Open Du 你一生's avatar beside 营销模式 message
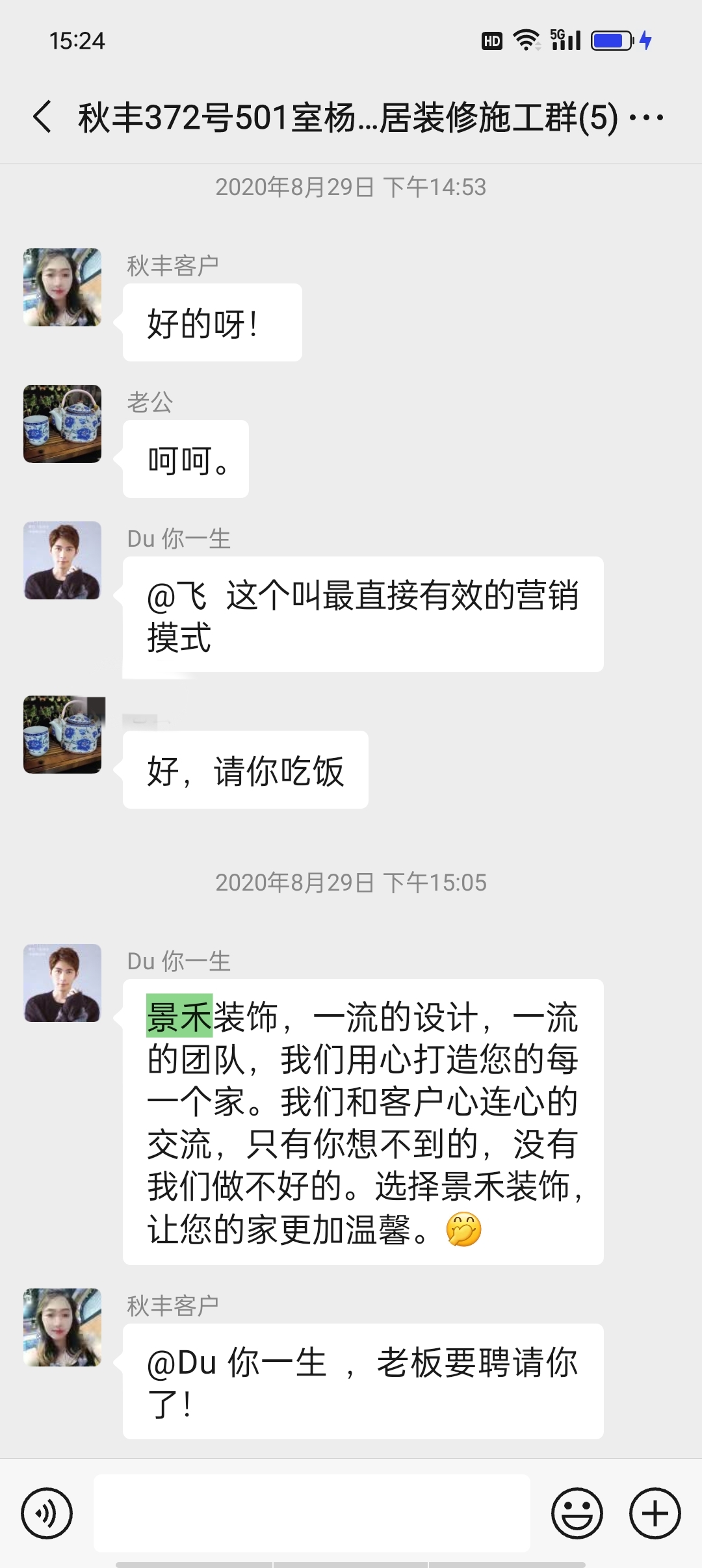 point(62,560)
